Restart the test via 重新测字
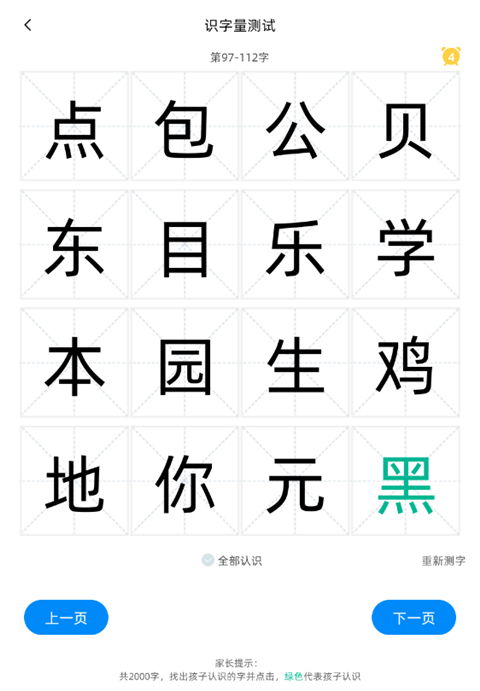The image size is (480, 691). [443, 561]
